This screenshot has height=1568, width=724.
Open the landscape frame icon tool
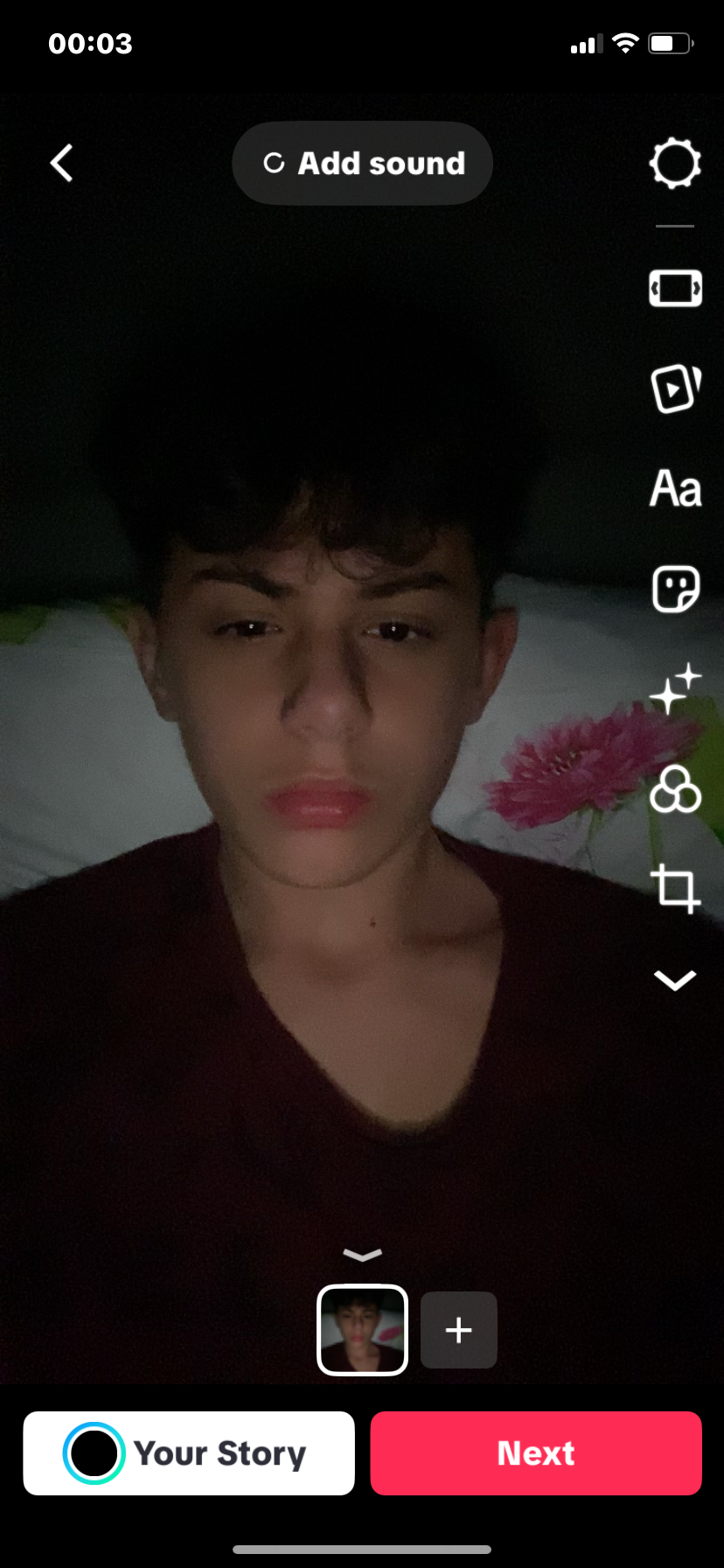[675, 289]
